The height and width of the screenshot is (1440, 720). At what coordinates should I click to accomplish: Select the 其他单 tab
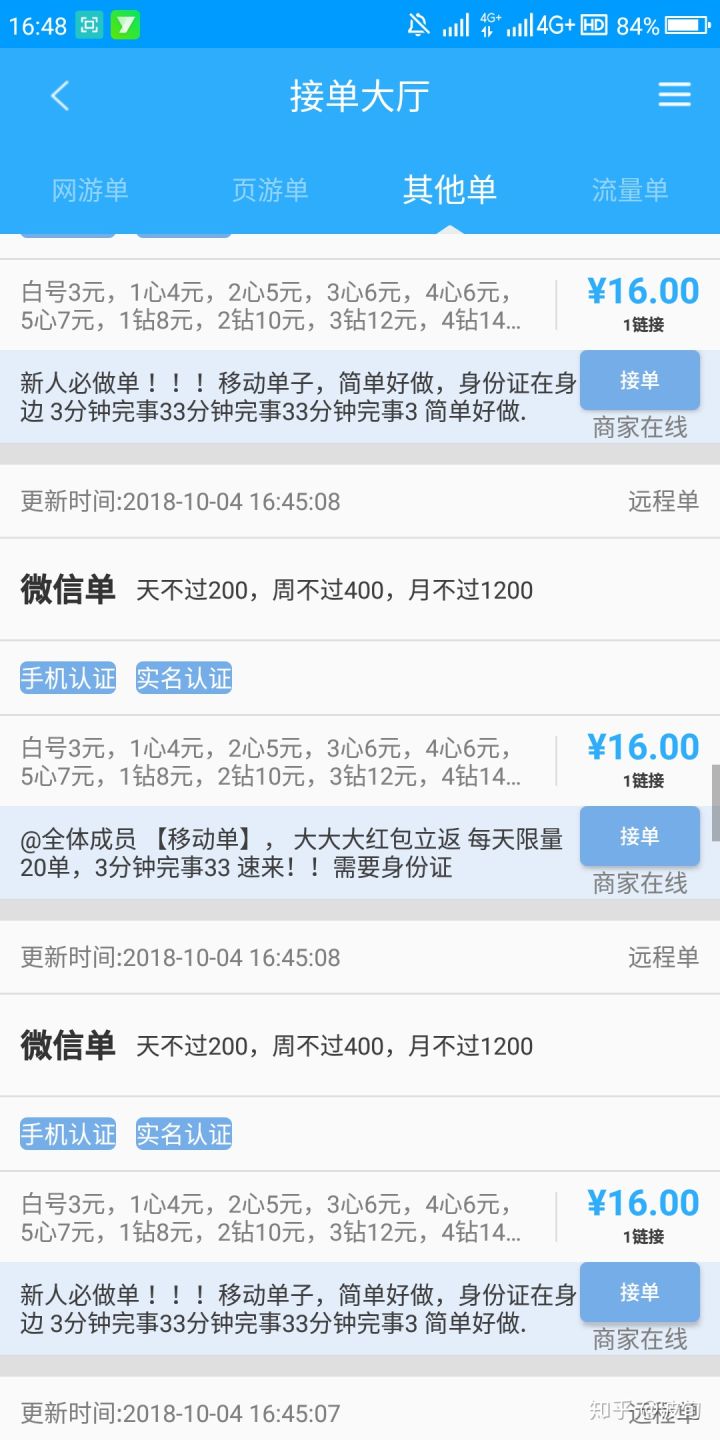pos(449,190)
